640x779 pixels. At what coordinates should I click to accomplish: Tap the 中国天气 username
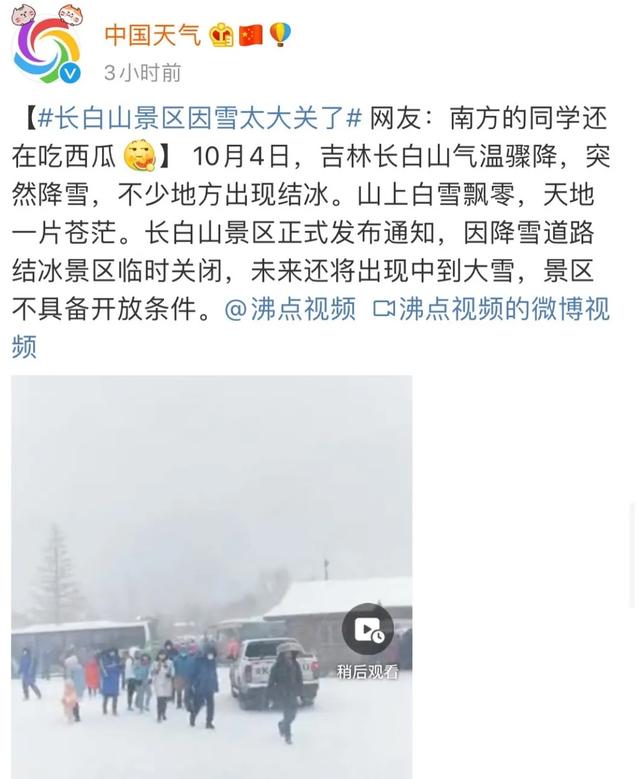point(153,34)
